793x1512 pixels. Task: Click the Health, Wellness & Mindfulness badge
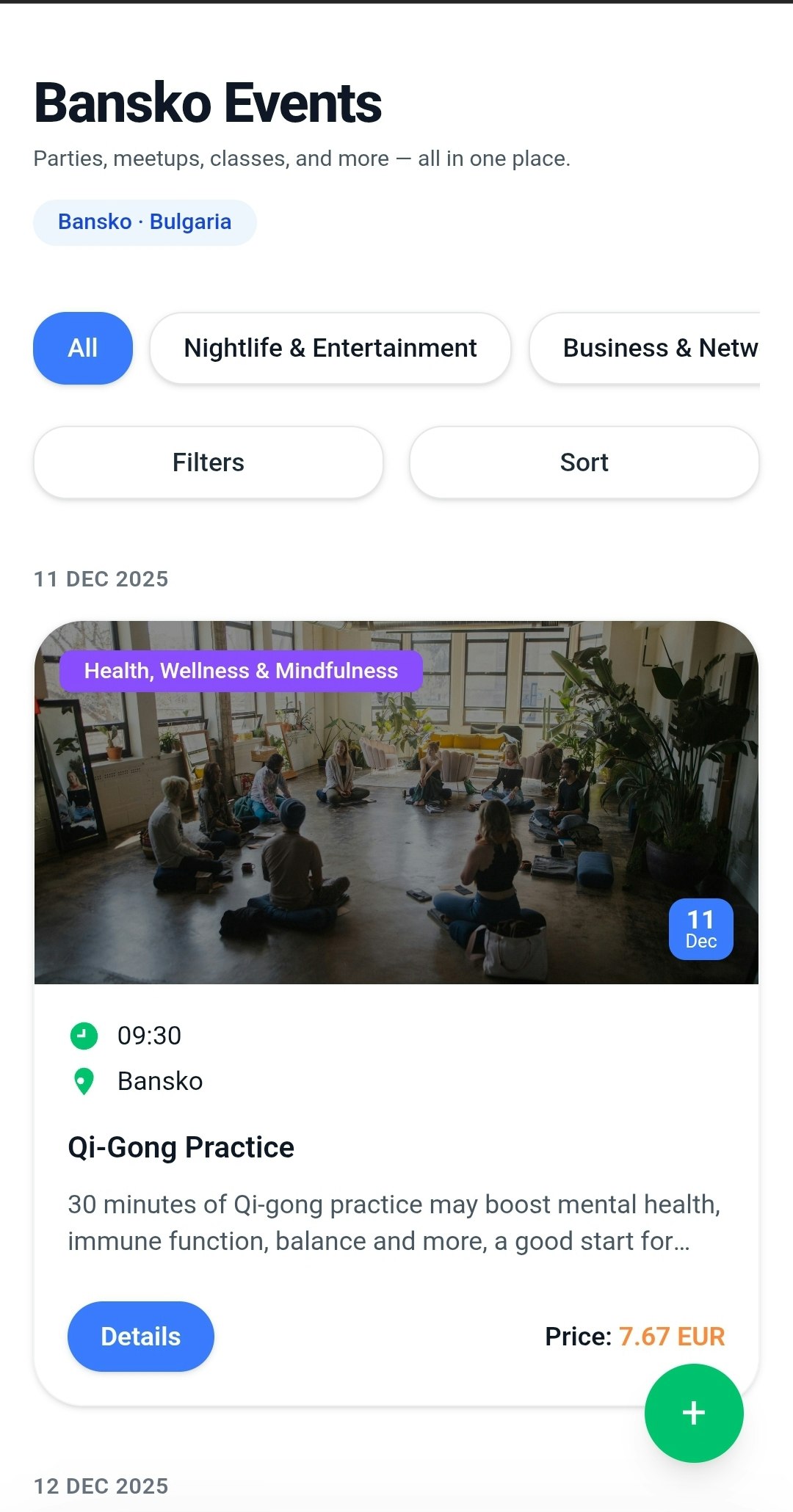(x=241, y=669)
